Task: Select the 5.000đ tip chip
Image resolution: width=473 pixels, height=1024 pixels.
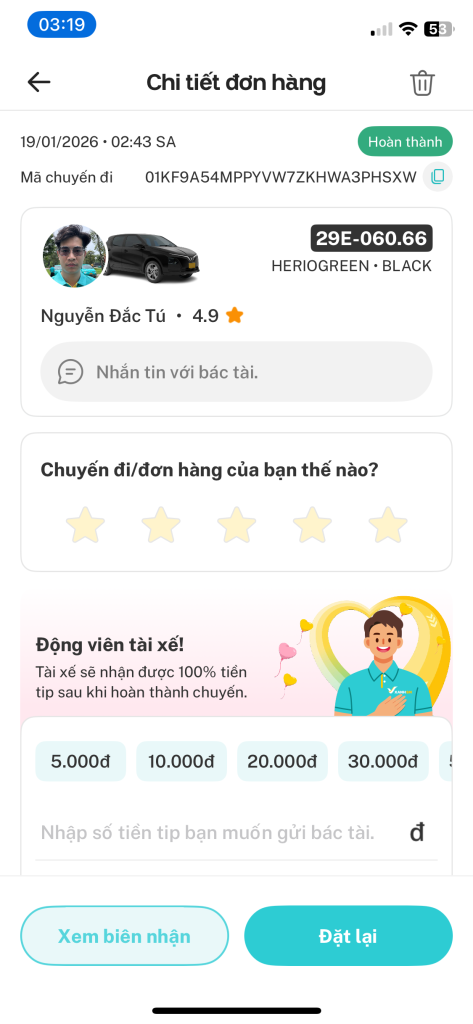Action: pyautogui.click(x=80, y=761)
